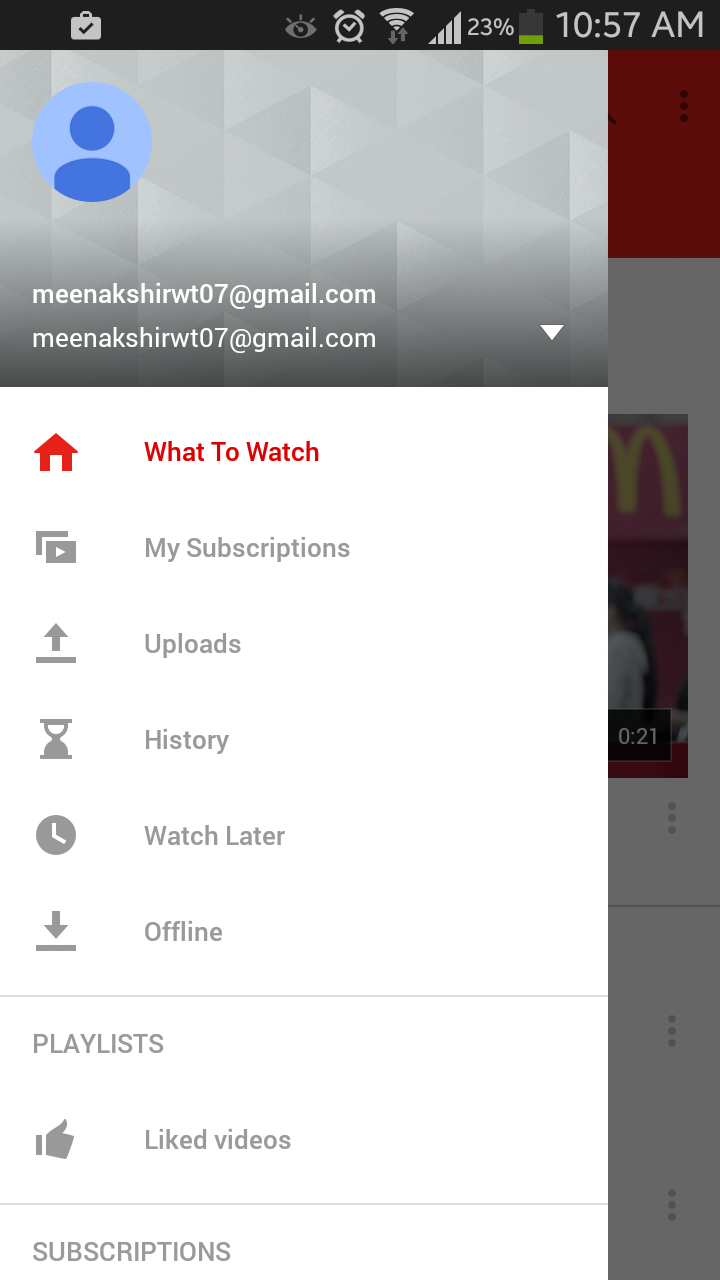This screenshot has width=720, height=1280.
Task: Open the Uploads section
Action: click(193, 644)
